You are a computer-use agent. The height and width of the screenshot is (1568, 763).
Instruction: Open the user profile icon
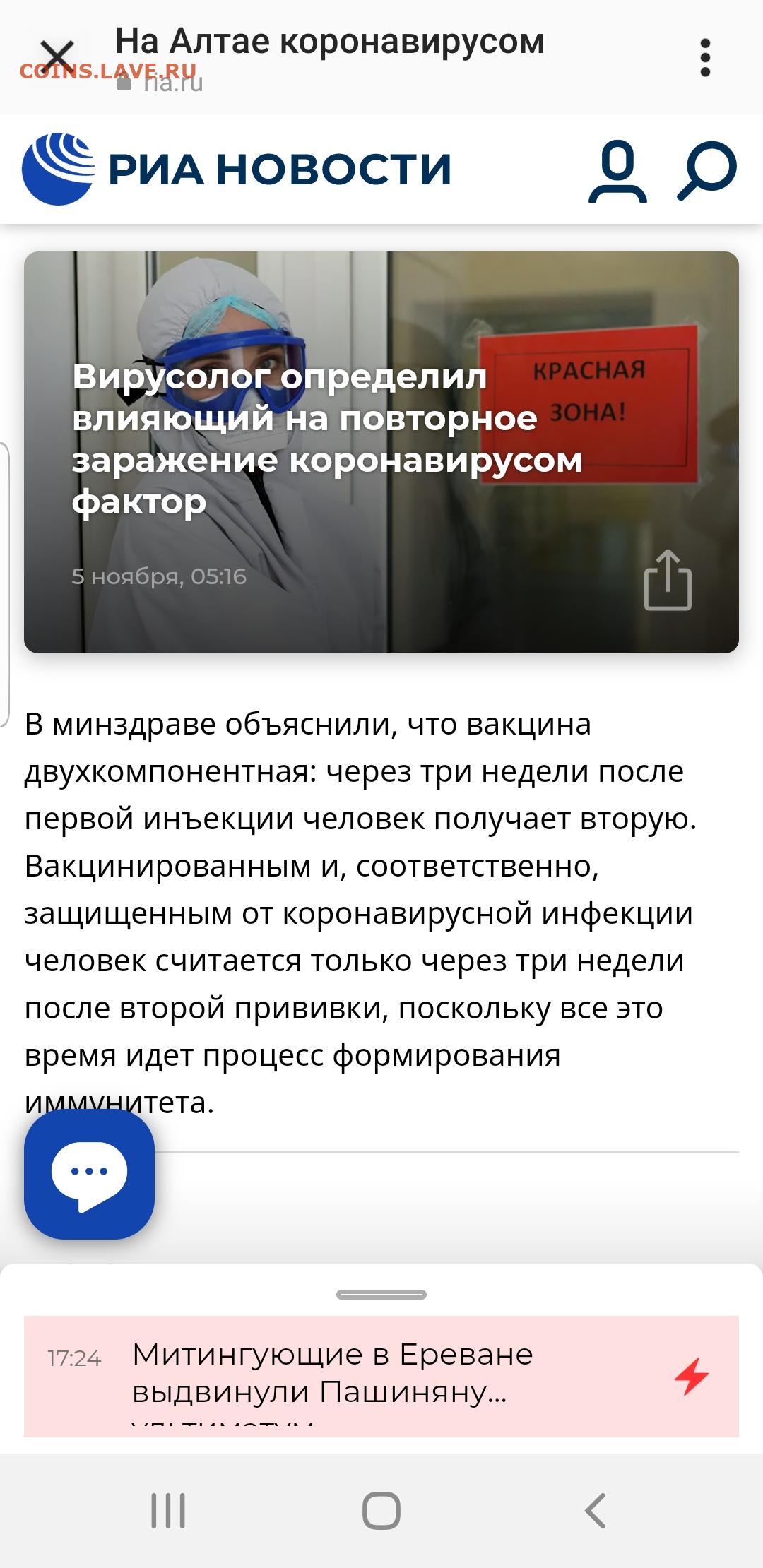(x=617, y=172)
